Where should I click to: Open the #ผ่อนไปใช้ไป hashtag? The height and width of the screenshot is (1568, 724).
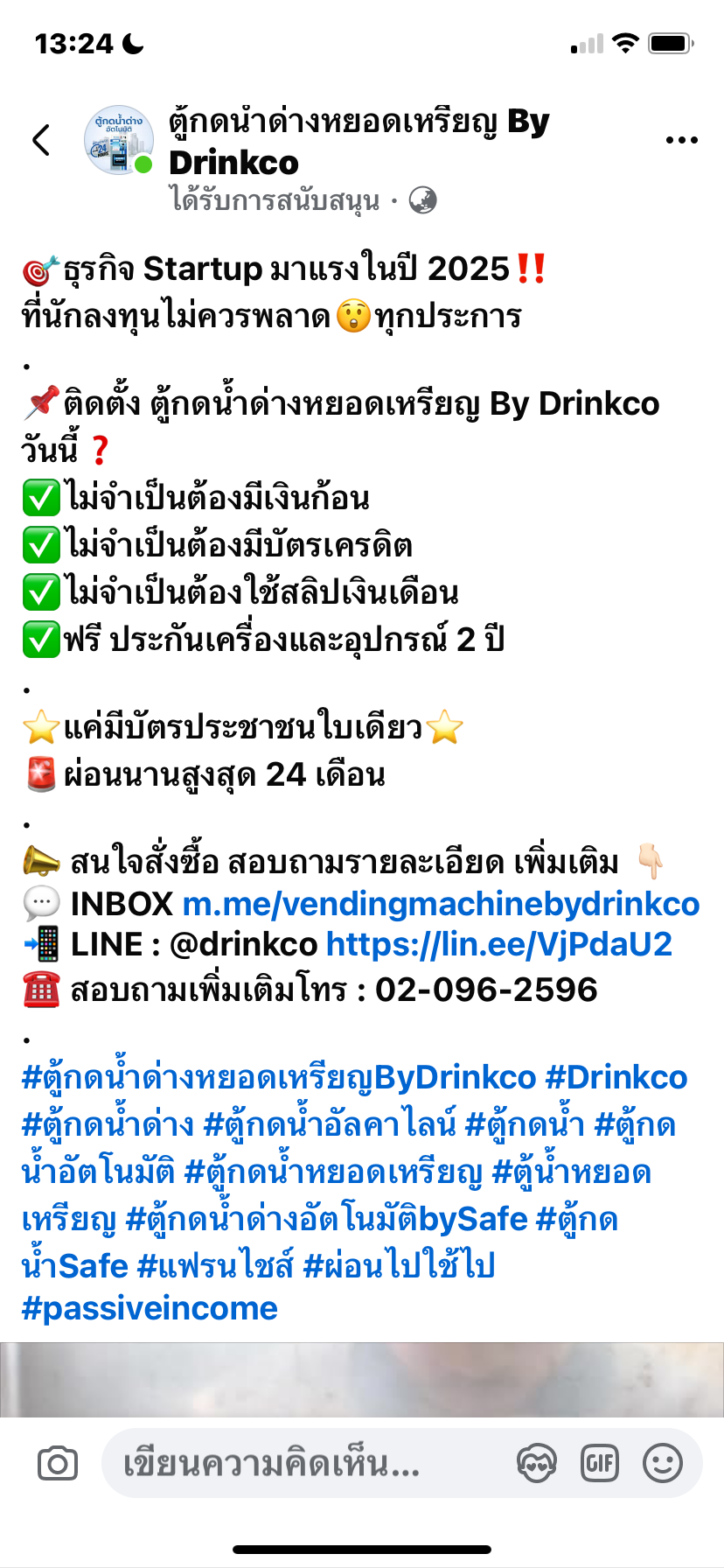[x=400, y=1265]
